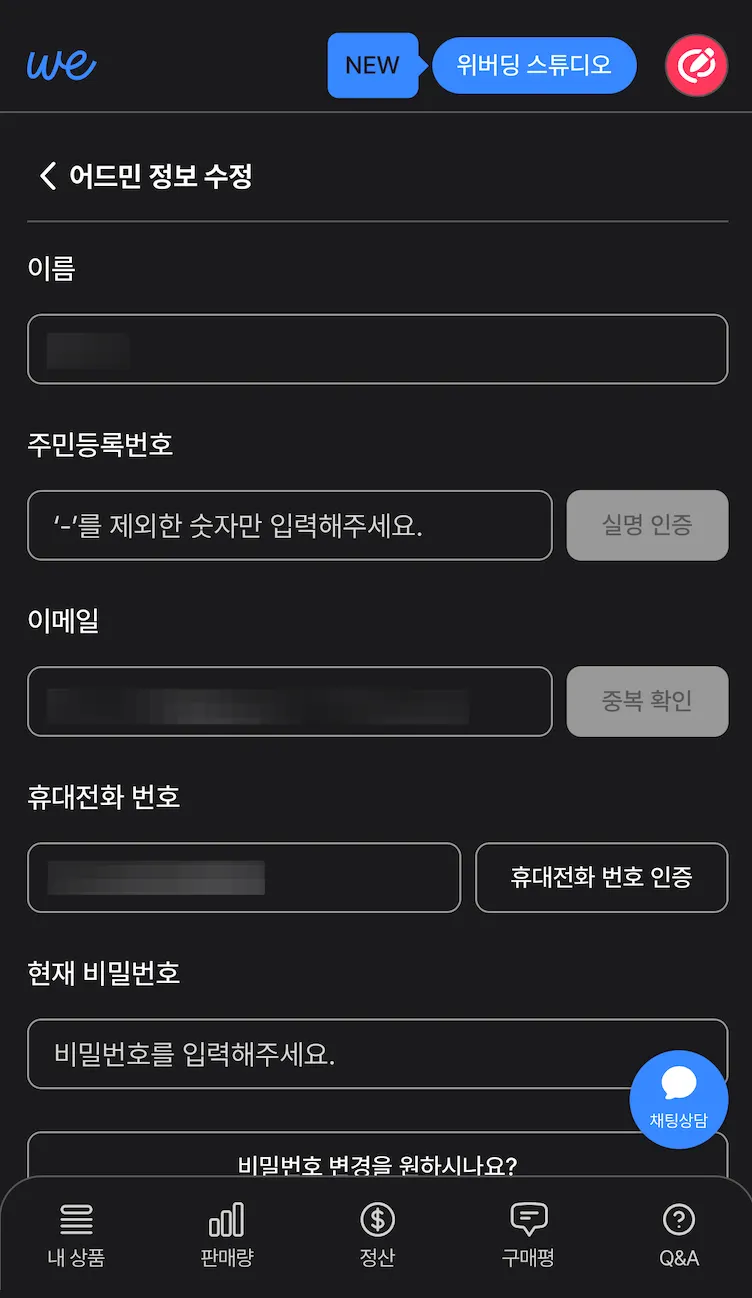Switch to 판매량 tab
752x1298 pixels.
click(x=226, y=1235)
